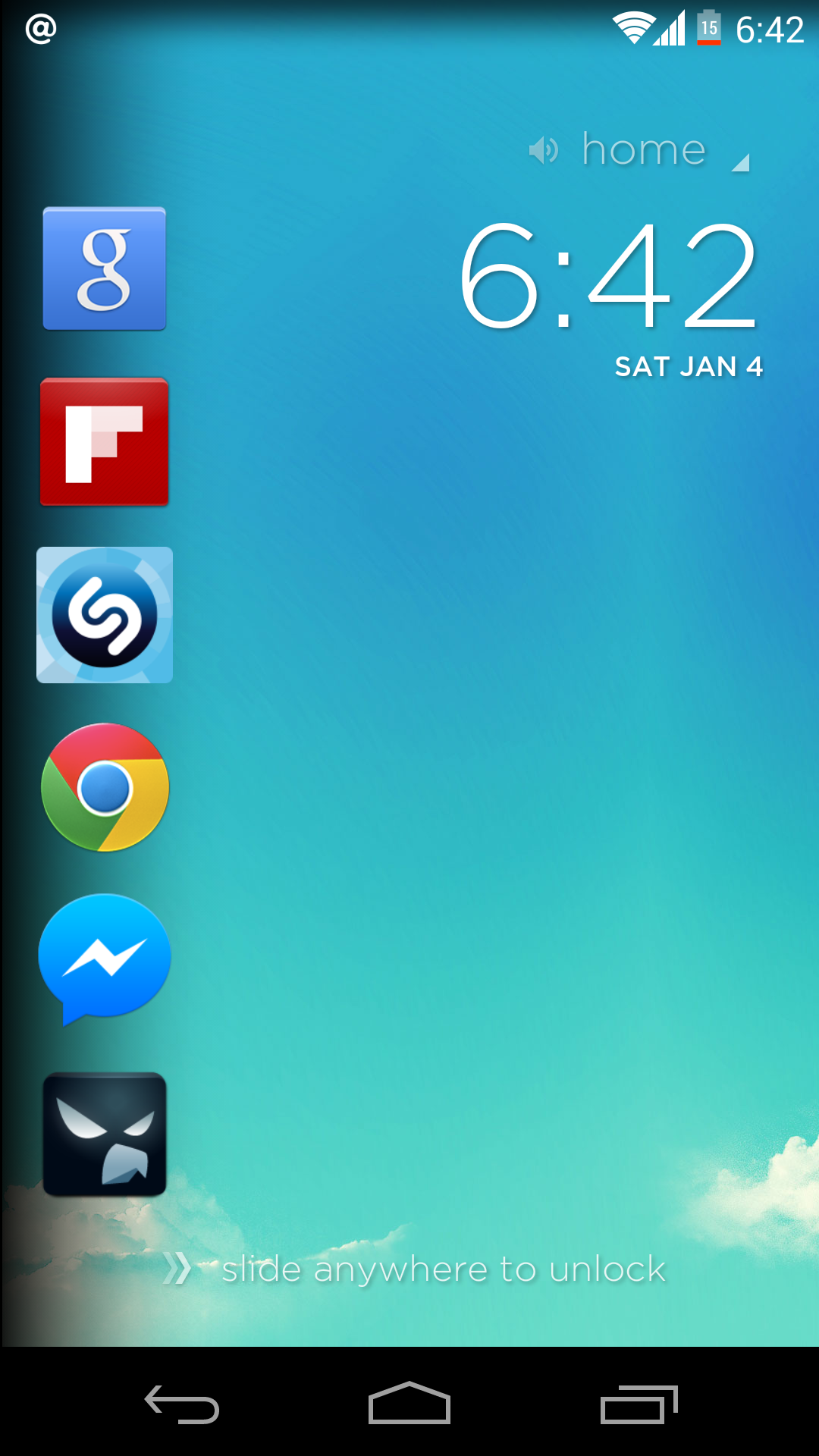Open the recent apps overview
This screenshot has width=819, height=1456.
point(639,1404)
